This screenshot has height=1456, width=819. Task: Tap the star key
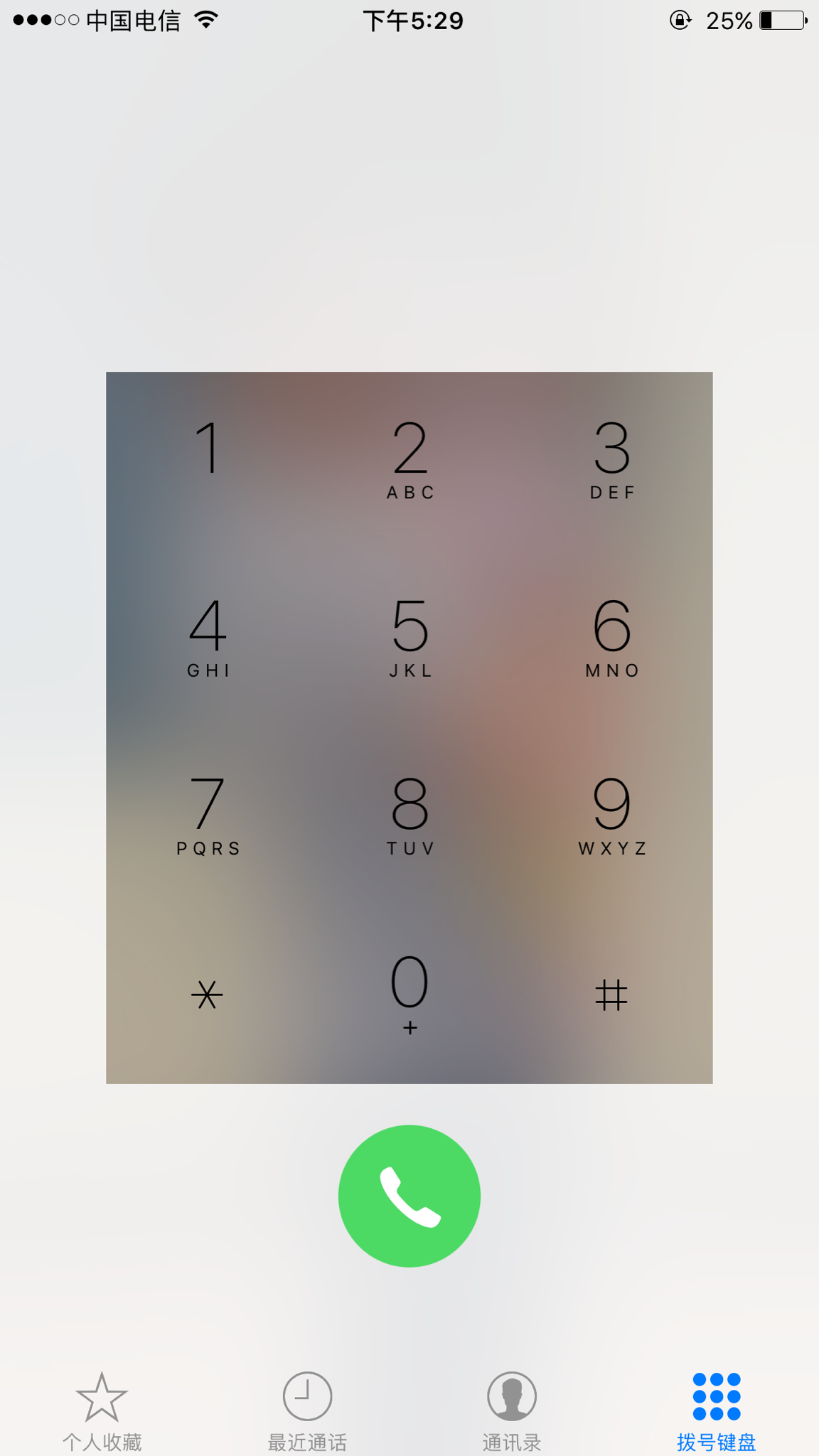click(x=208, y=994)
